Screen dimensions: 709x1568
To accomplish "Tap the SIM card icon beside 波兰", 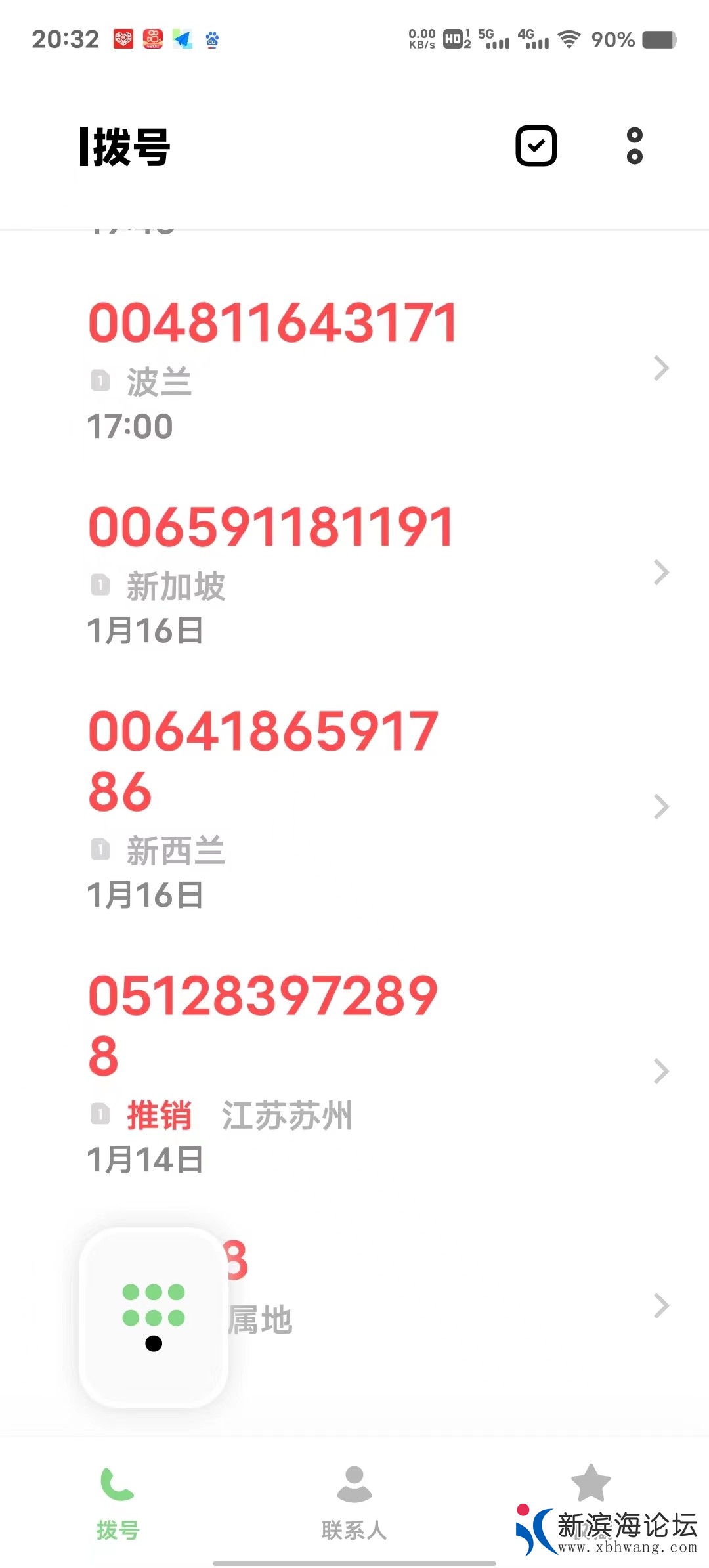I will point(100,381).
